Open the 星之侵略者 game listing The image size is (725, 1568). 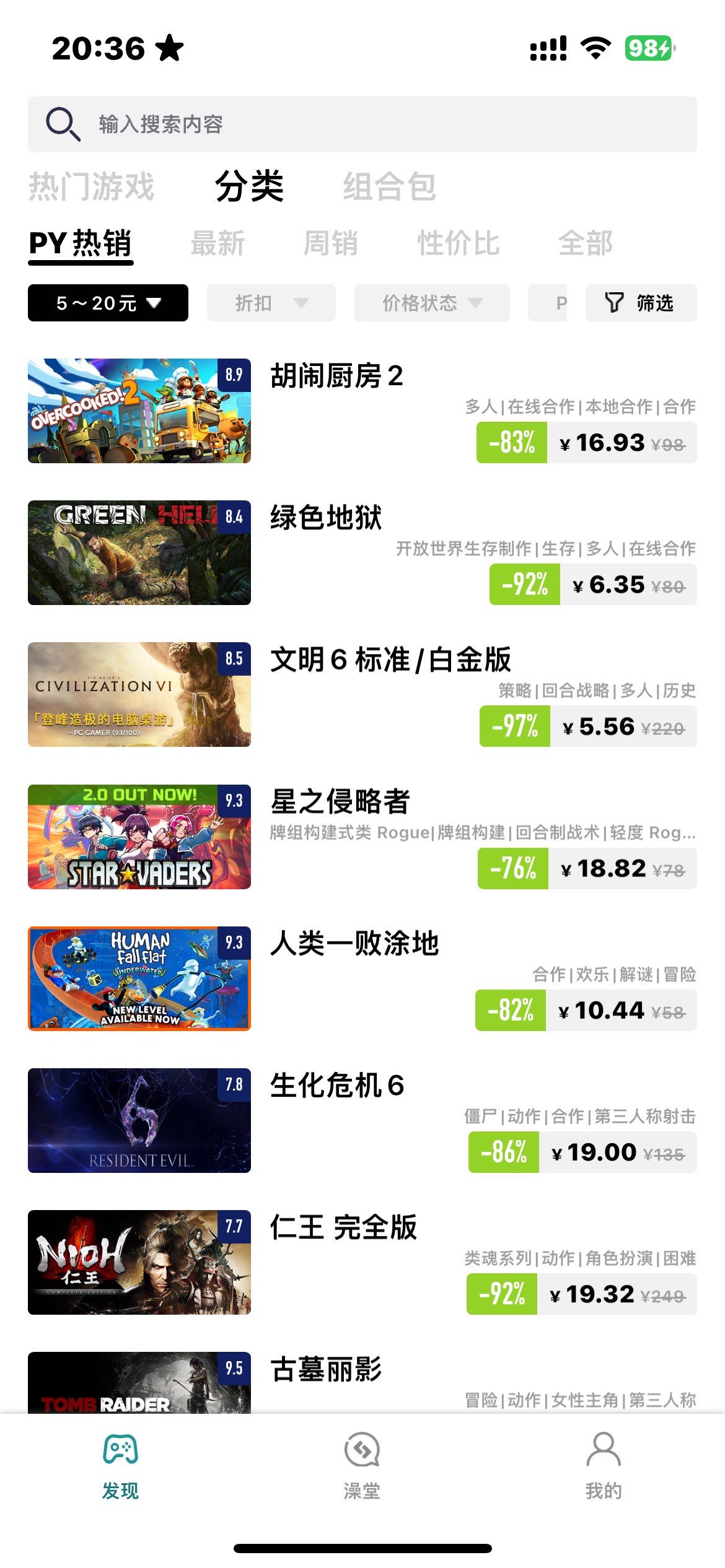coord(362,836)
